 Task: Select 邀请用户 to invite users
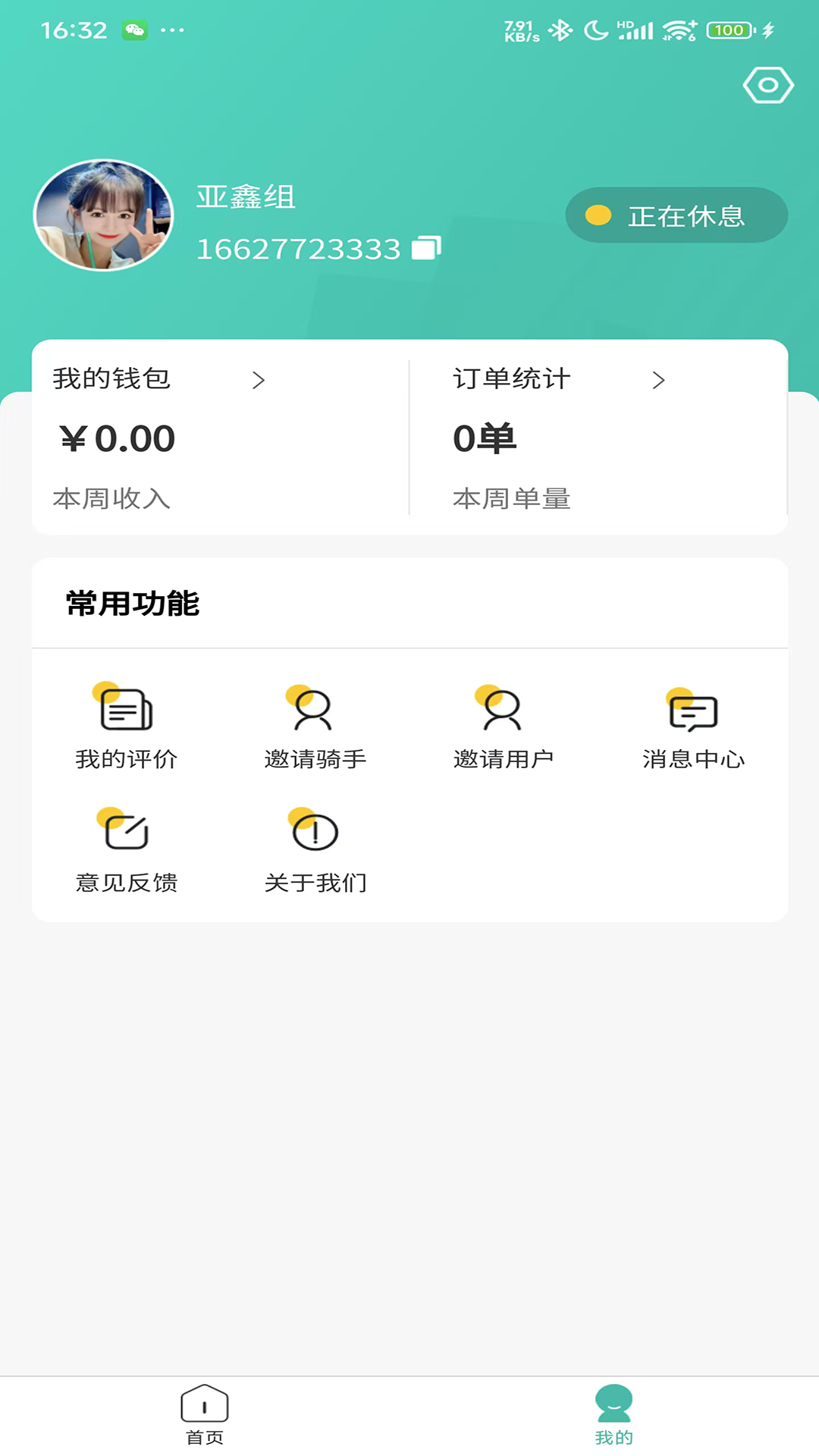(x=504, y=726)
